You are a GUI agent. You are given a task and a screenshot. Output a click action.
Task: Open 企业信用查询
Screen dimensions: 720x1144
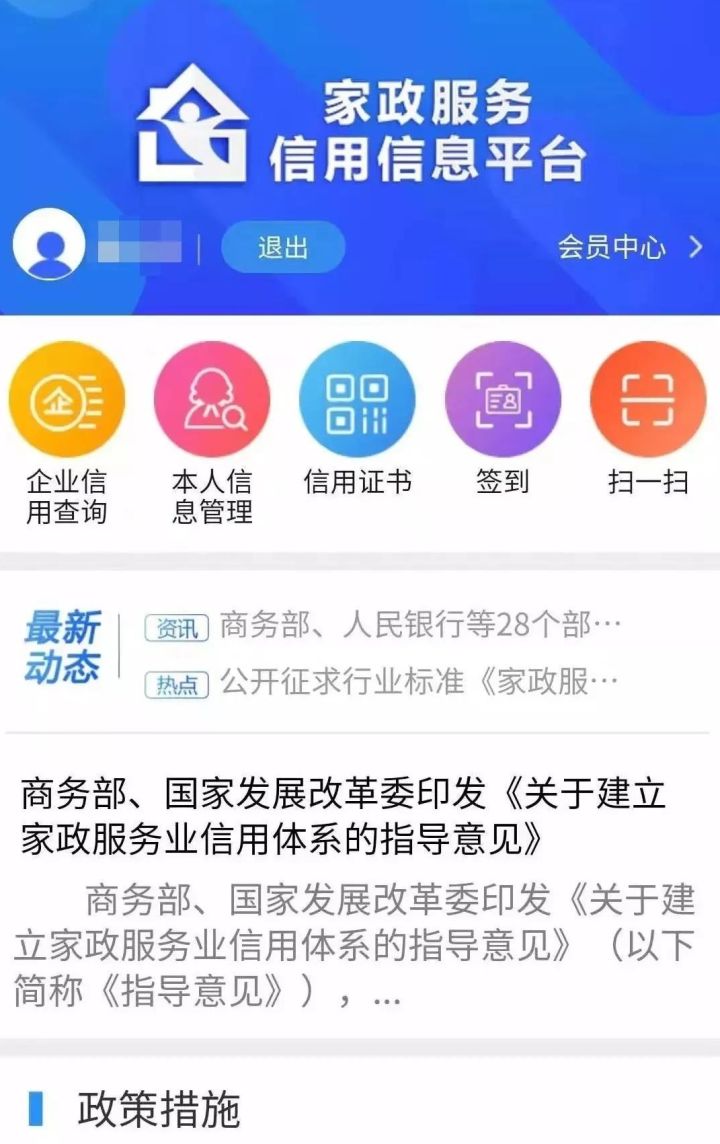tap(66, 400)
